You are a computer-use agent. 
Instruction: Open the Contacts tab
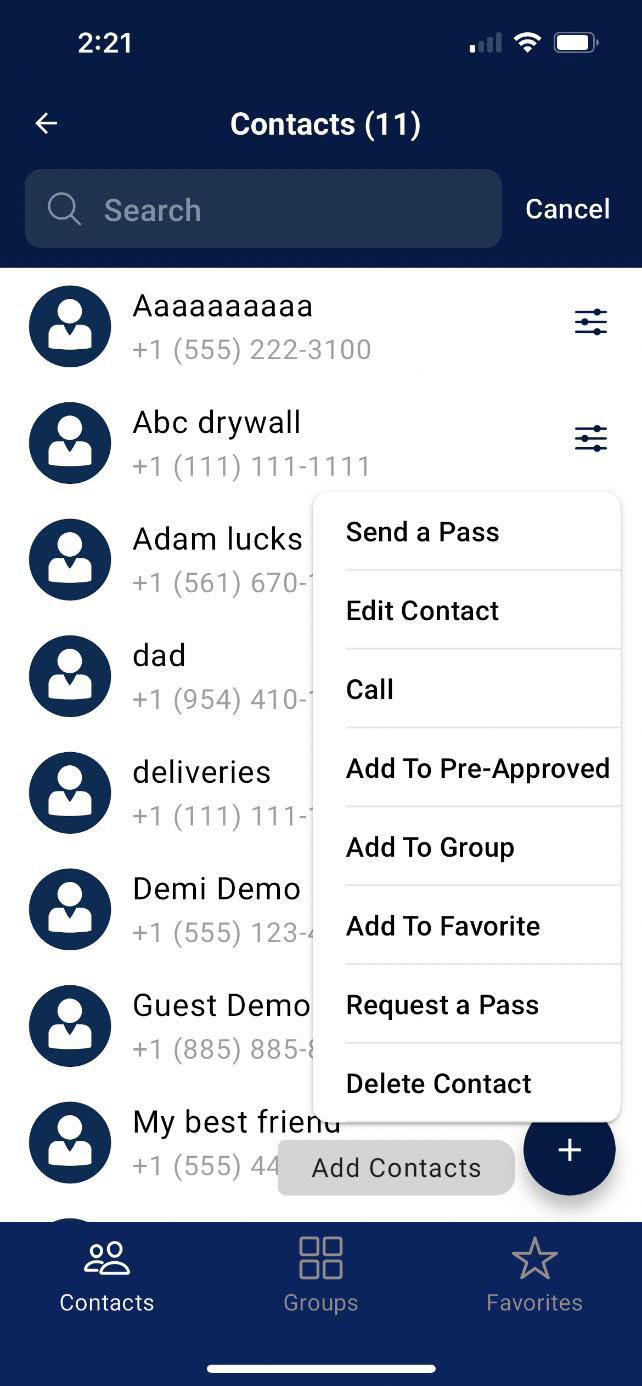[107, 1273]
